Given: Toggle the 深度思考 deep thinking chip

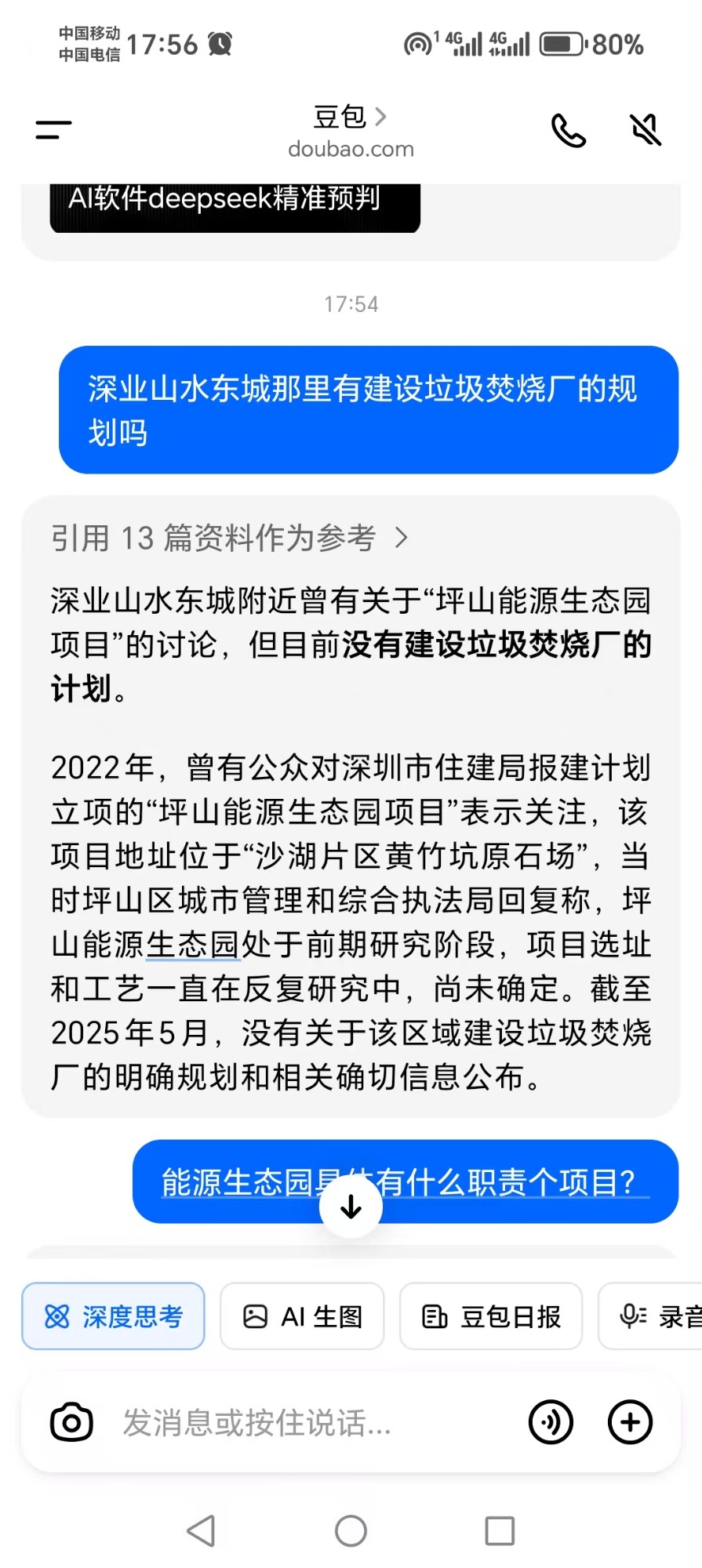Looking at the screenshot, I should click(114, 1316).
